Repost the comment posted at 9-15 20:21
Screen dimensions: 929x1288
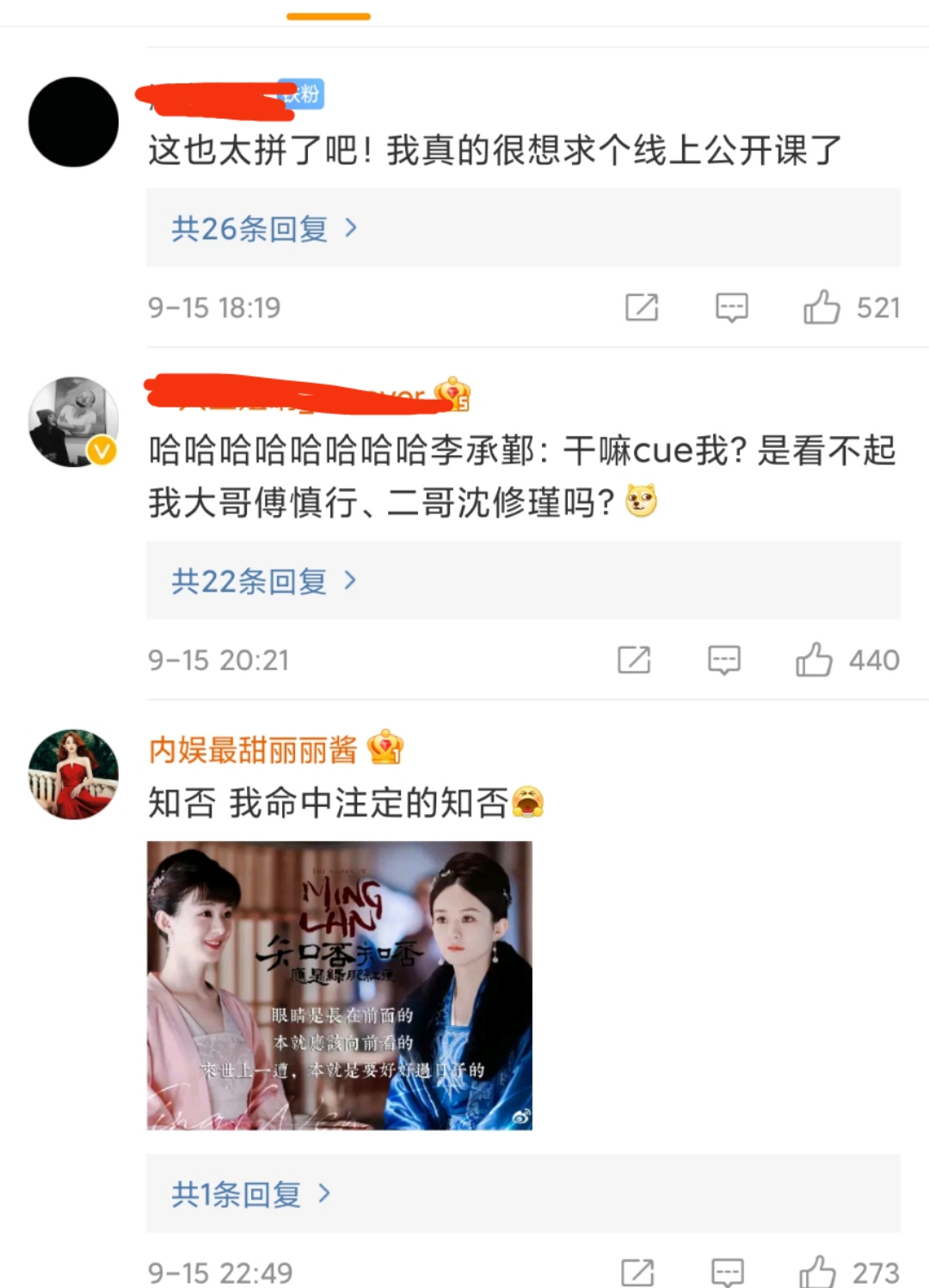(634, 660)
